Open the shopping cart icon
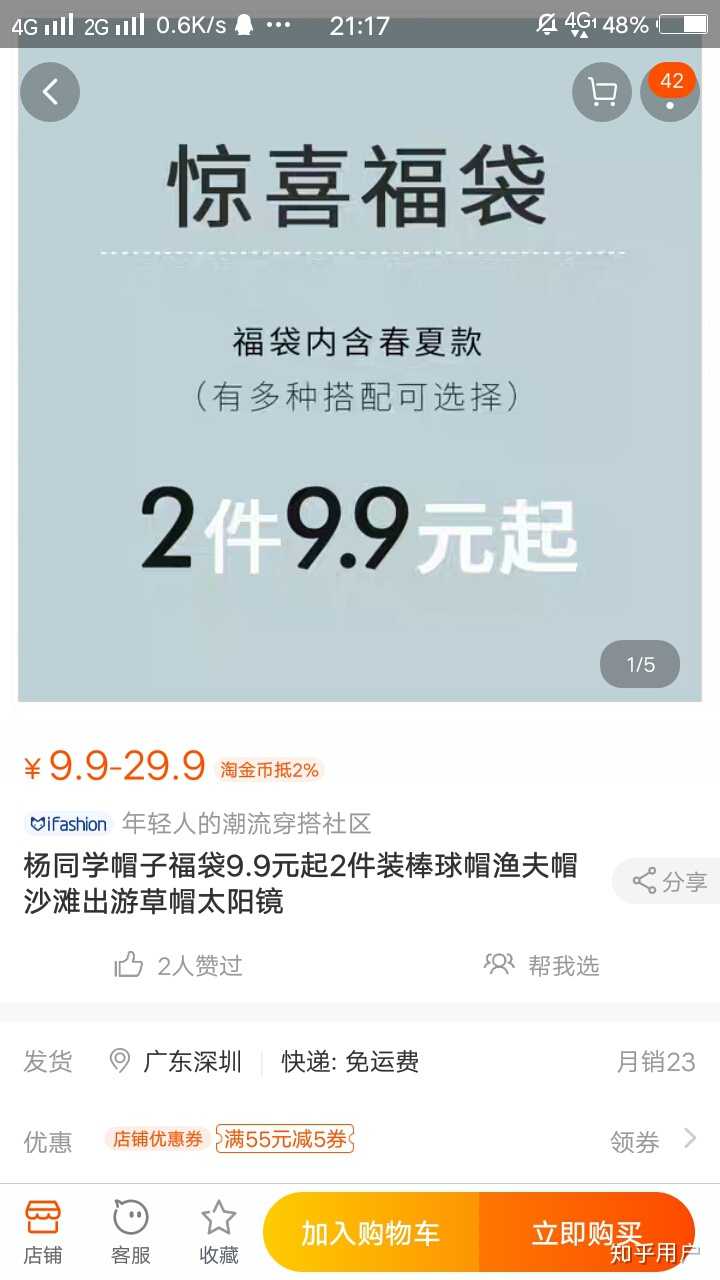Viewport: 720px width, 1280px height. coord(602,92)
